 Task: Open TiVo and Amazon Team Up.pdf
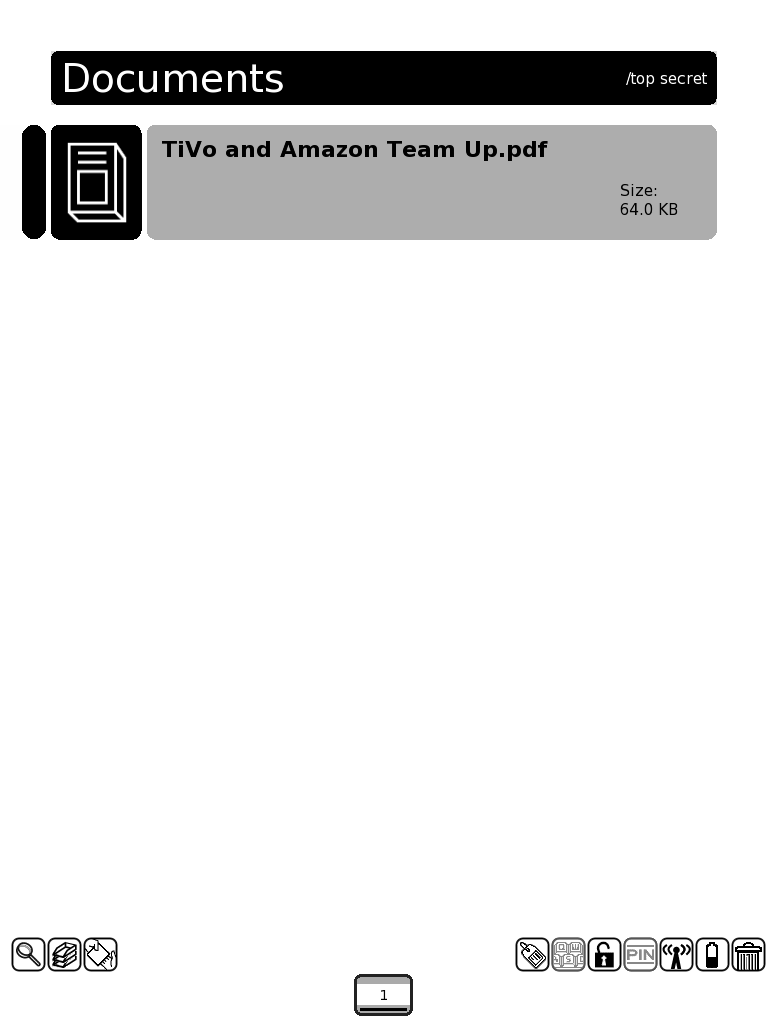(430, 182)
